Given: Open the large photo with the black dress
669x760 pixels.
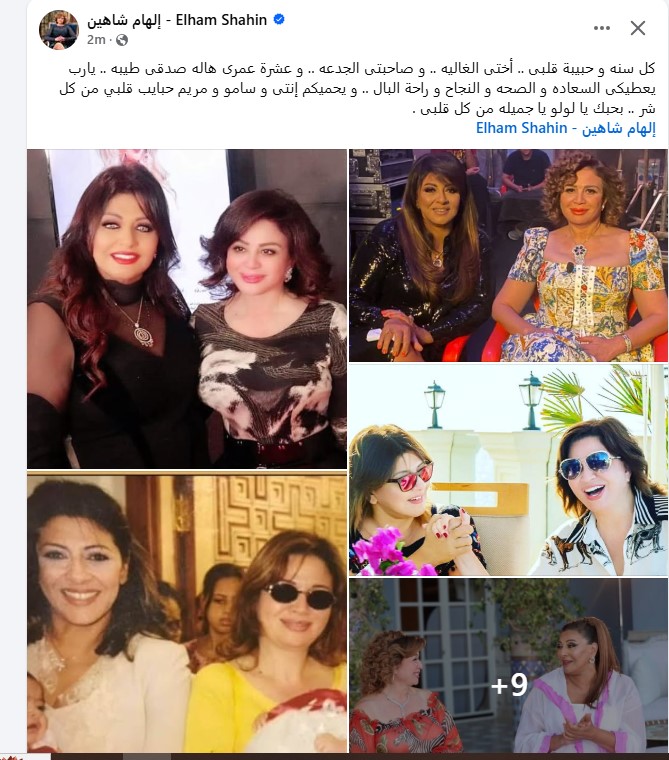Looking at the screenshot, I should click(x=186, y=308).
